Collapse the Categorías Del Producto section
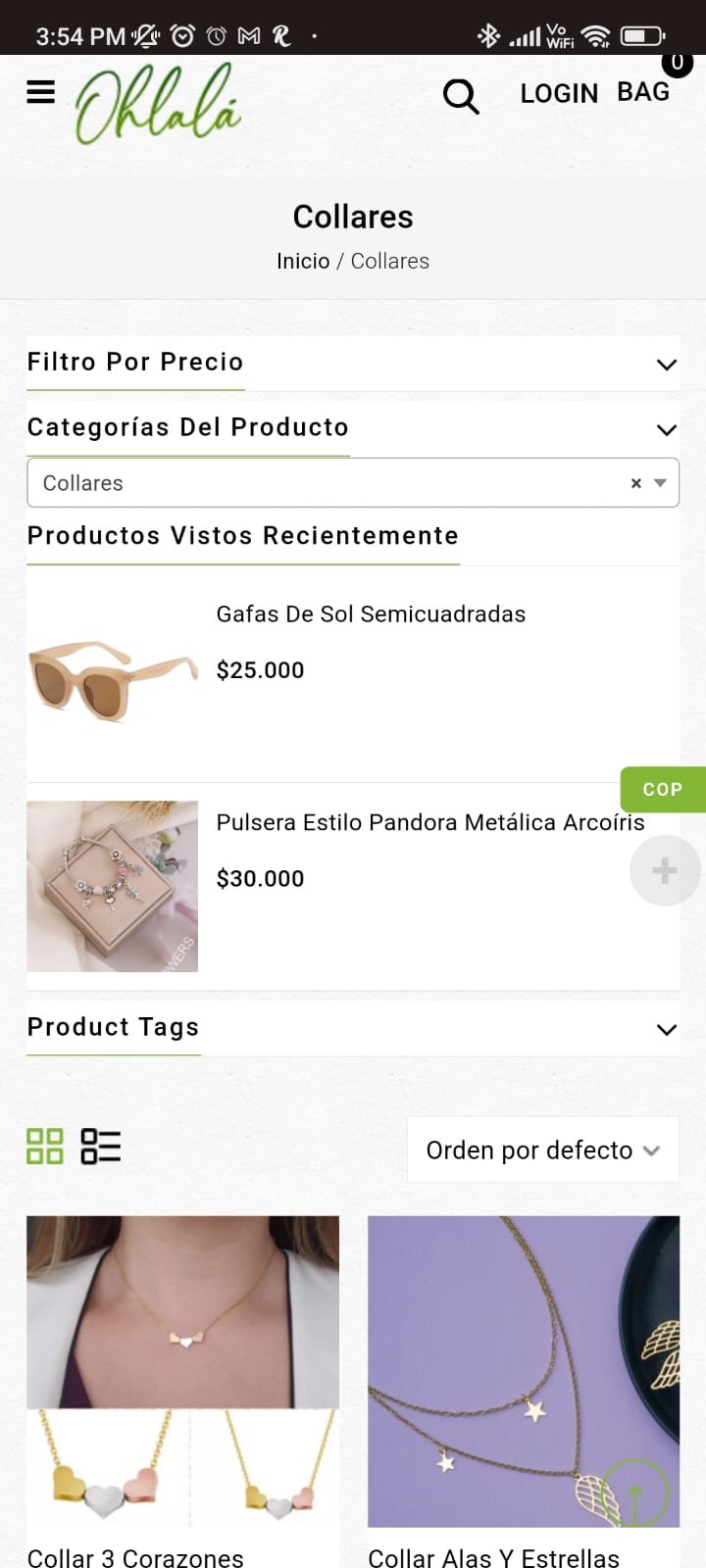Screen dimensions: 706x1568 pos(667,429)
